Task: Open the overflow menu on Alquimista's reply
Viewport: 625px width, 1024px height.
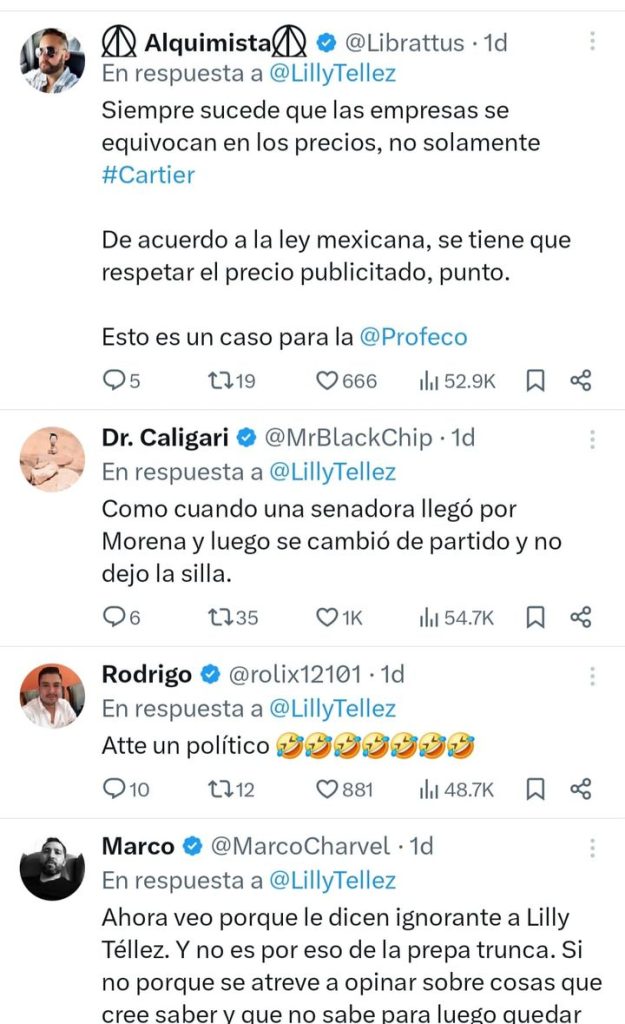Action: 593,42
